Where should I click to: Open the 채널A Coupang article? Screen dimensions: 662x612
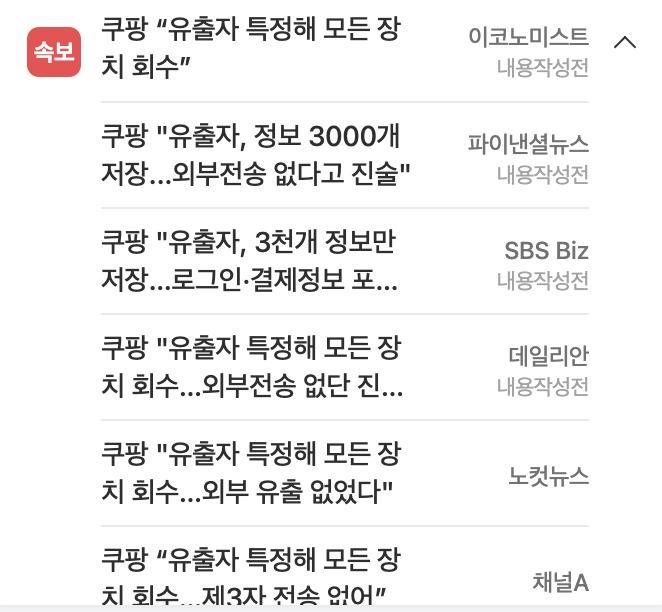[x=250, y=575]
